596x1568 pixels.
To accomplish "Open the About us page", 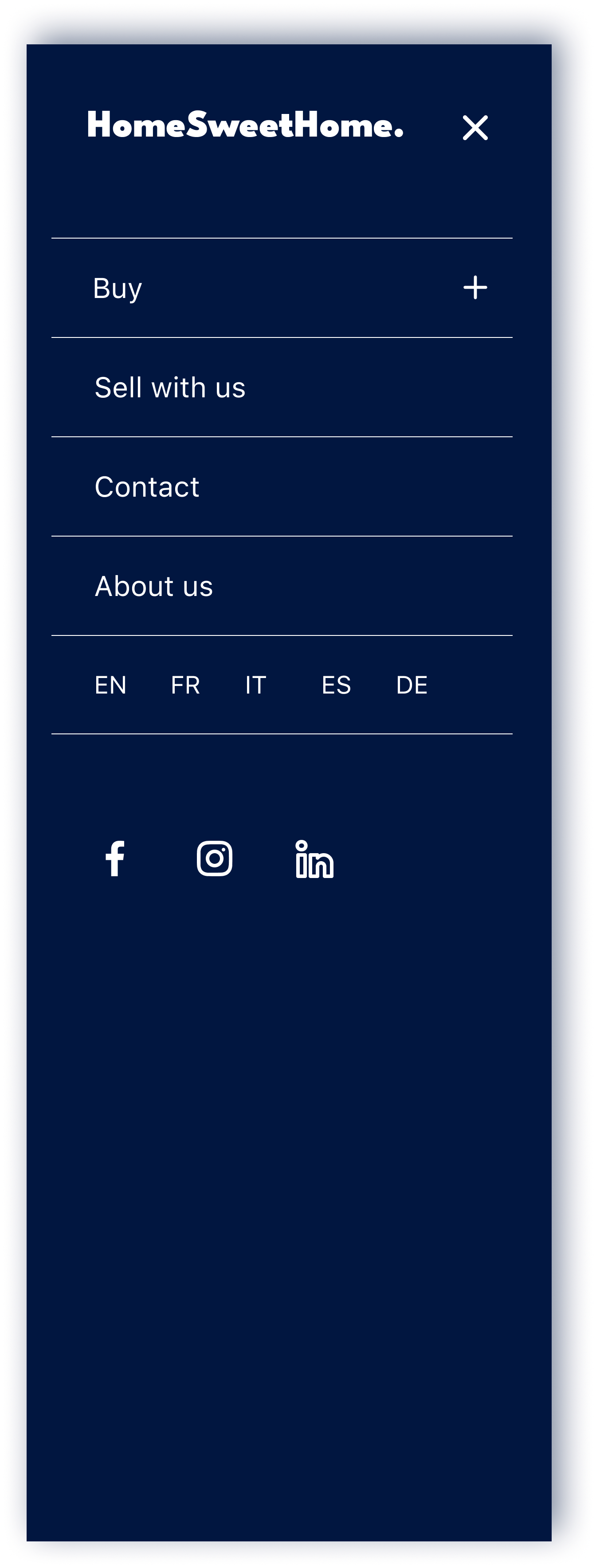I will (x=153, y=586).
